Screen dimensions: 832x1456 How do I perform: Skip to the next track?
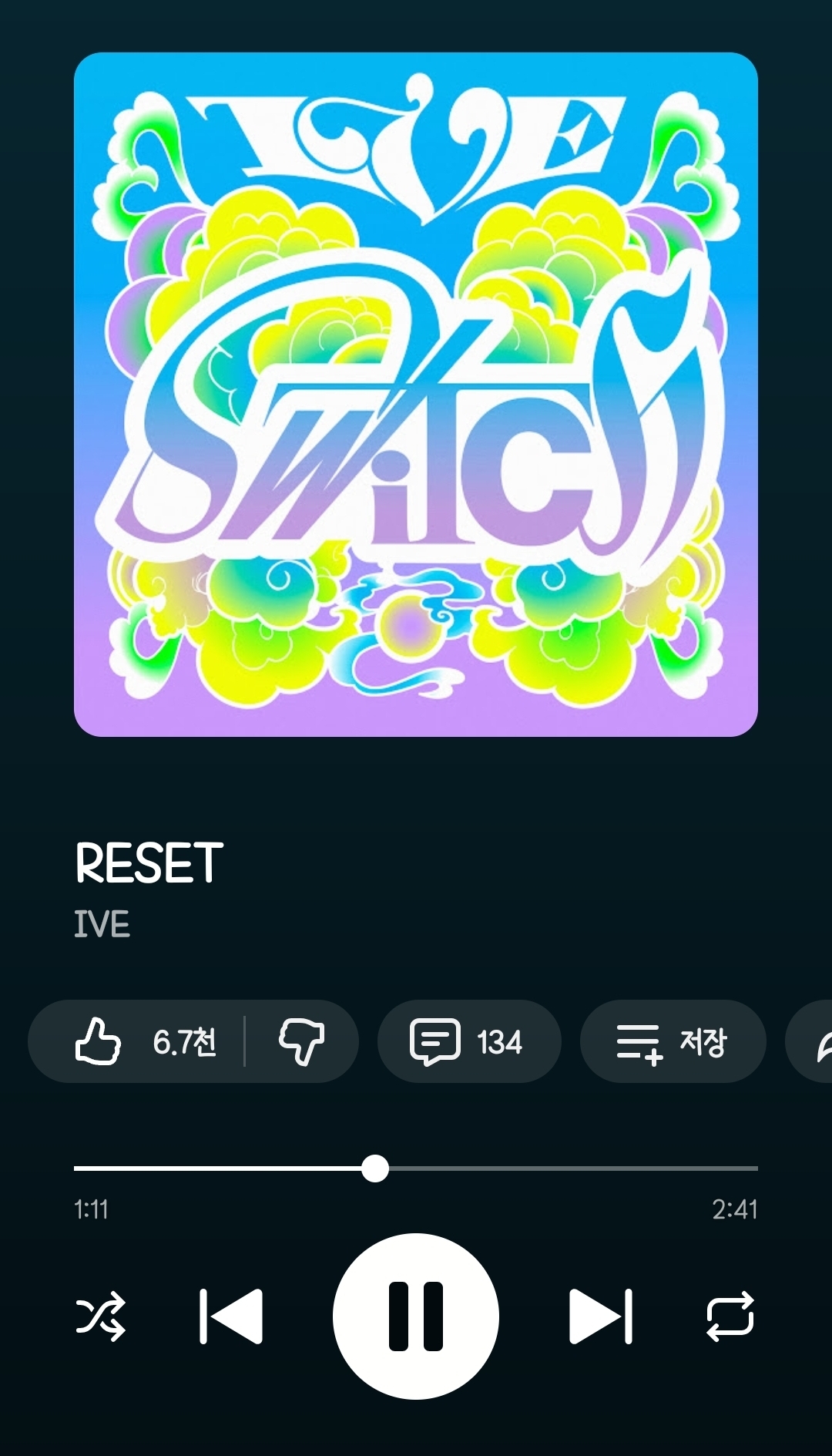pyautogui.click(x=601, y=1316)
